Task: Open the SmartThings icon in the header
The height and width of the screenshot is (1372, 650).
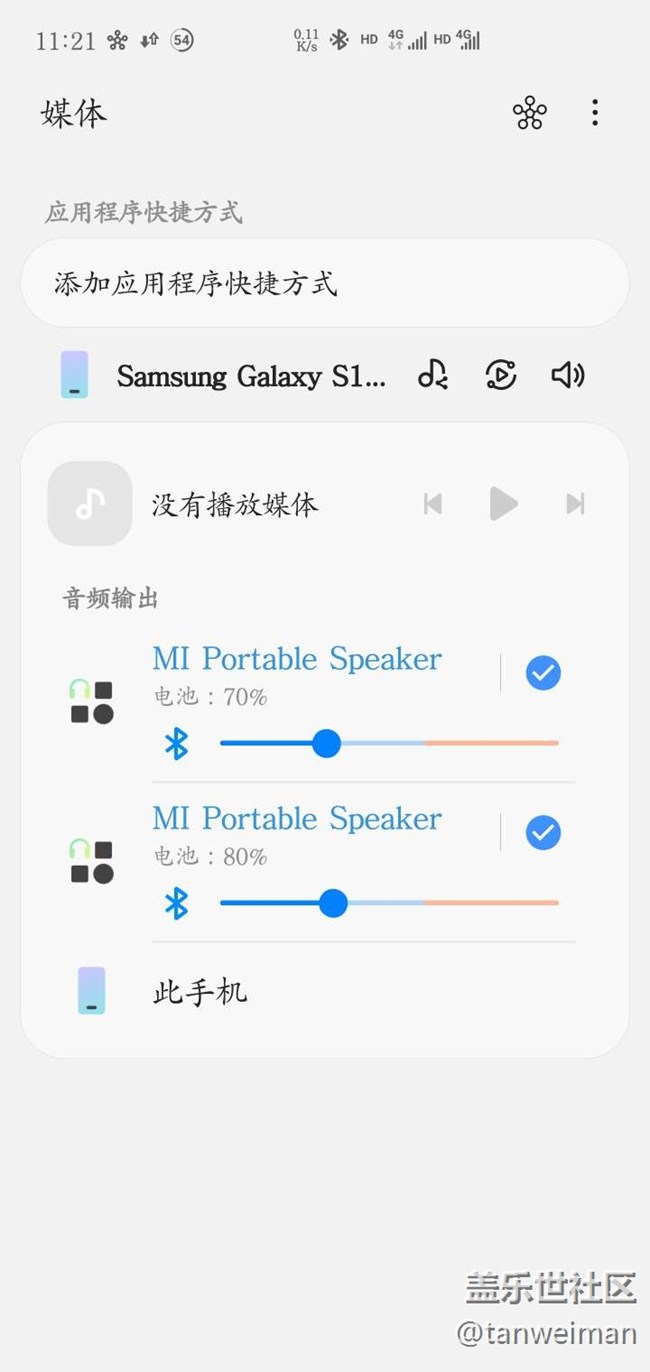Action: click(529, 113)
